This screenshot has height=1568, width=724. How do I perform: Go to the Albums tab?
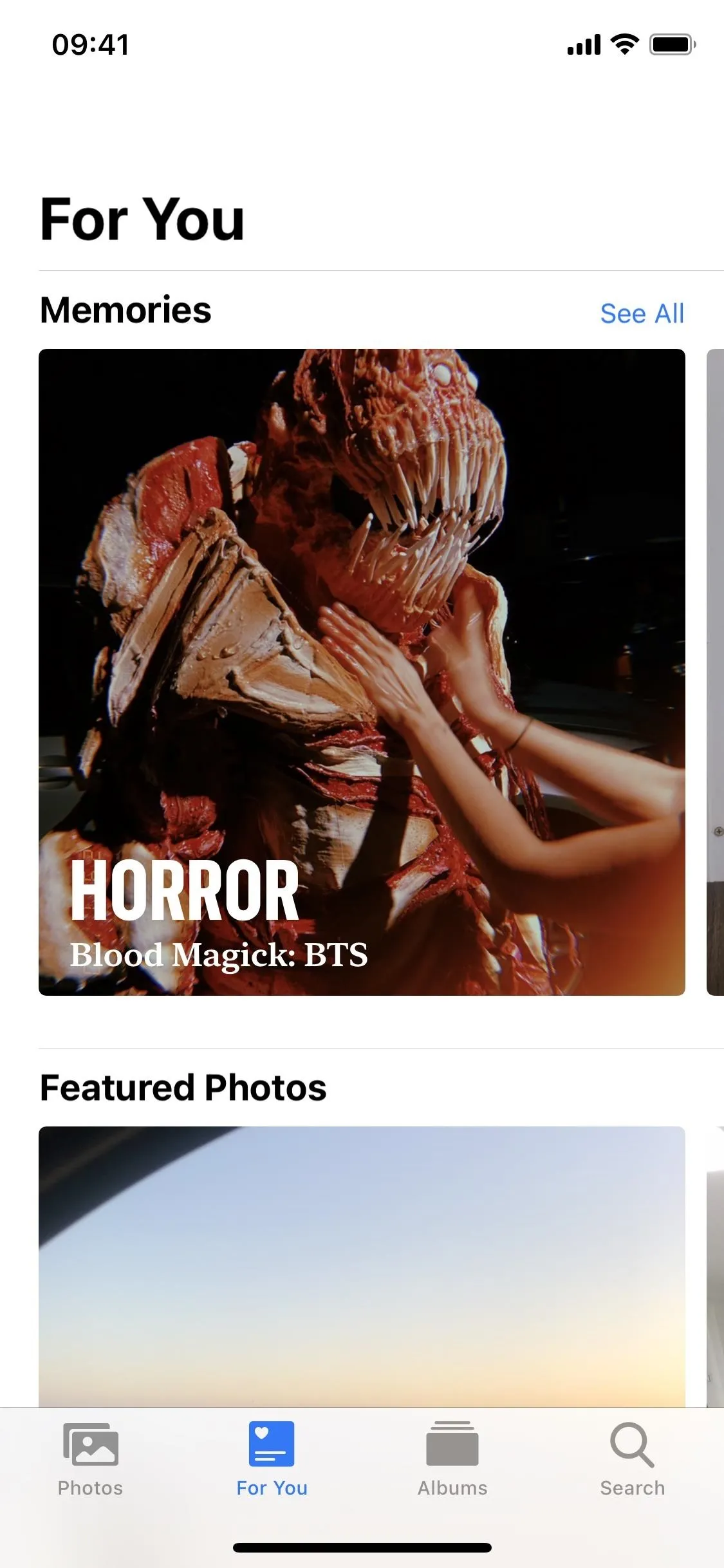[452, 1459]
